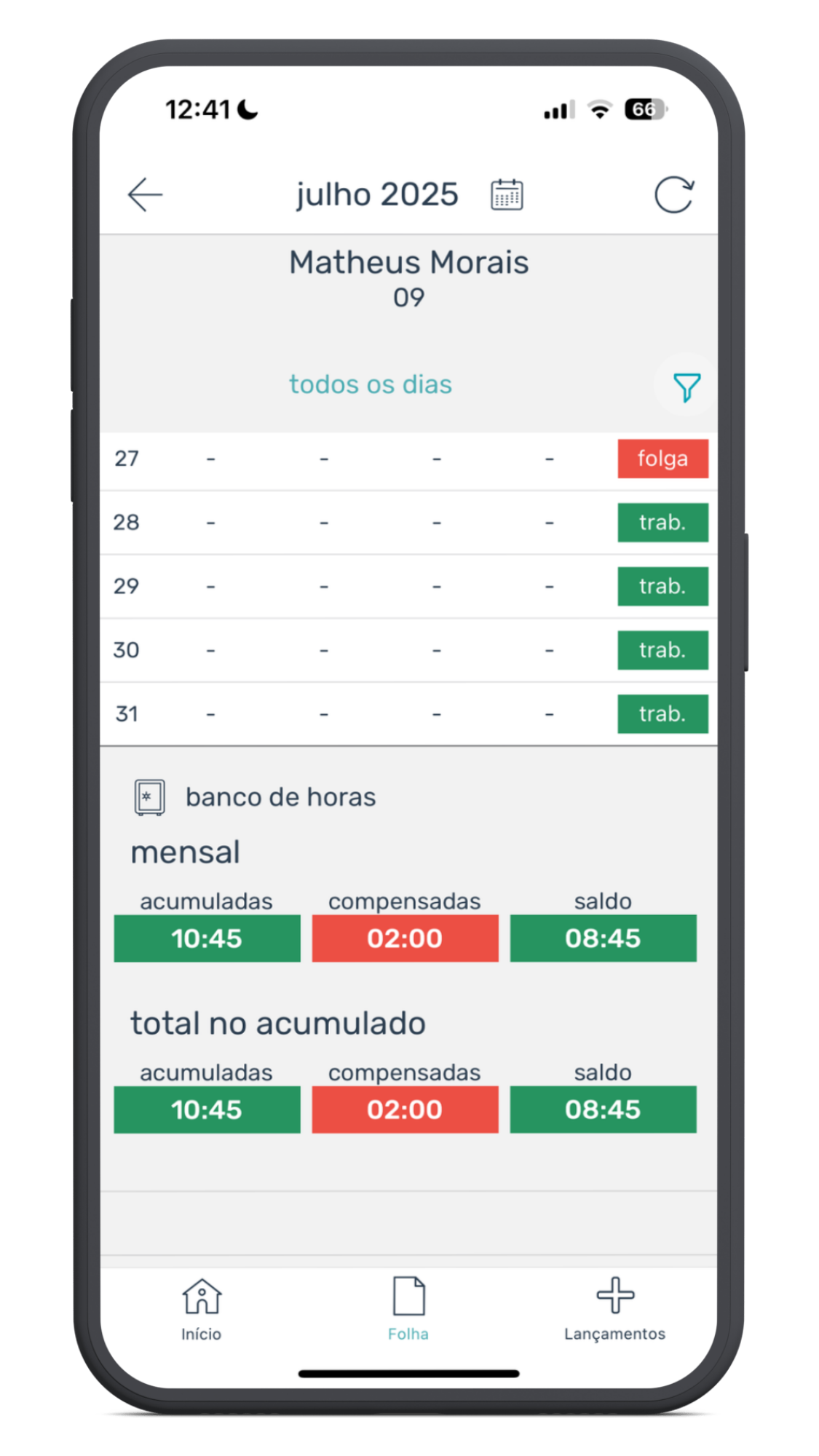Open the day 30 row
819x1456 pixels.
pyautogui.click(x=408, y=650)
